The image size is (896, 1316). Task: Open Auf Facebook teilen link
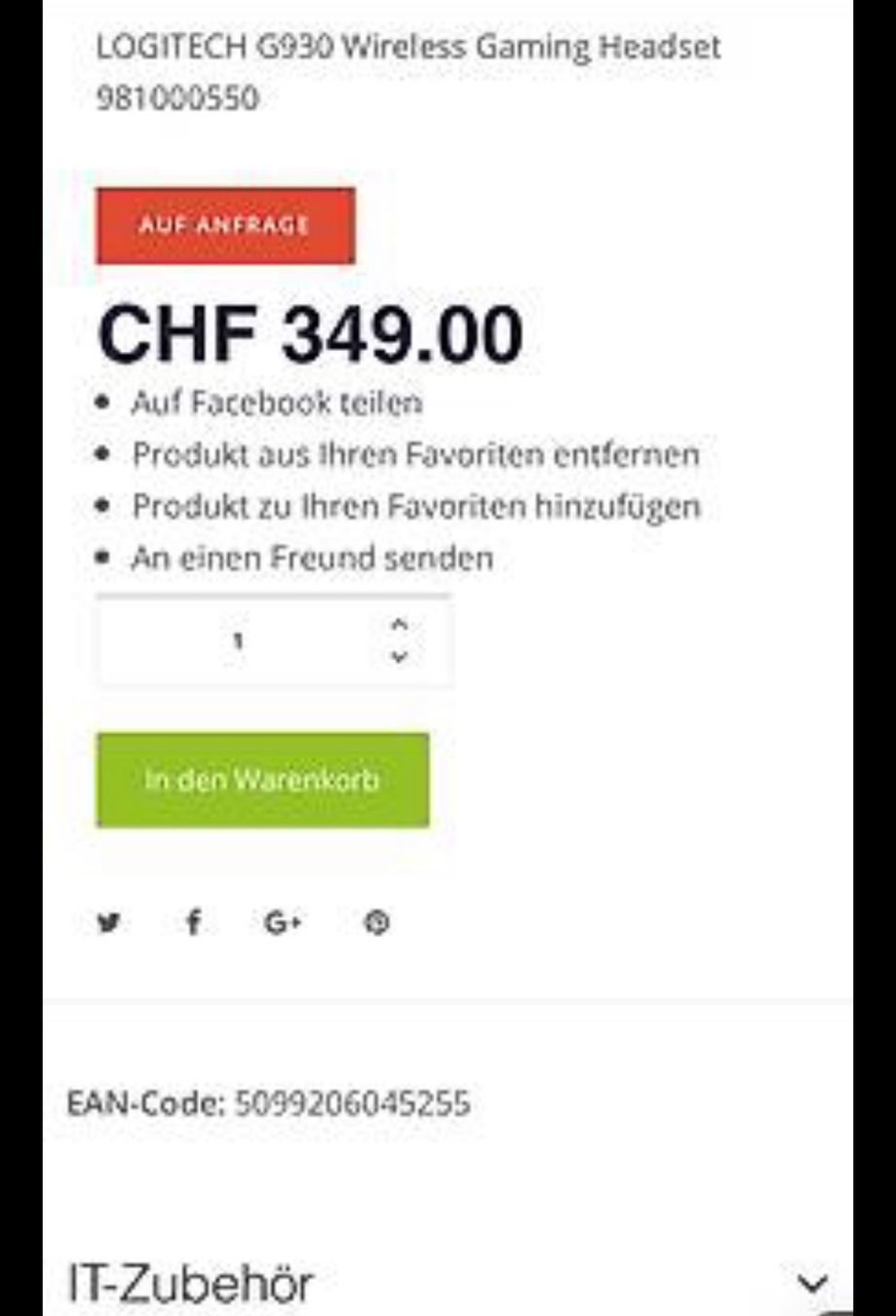coord(277,403)
